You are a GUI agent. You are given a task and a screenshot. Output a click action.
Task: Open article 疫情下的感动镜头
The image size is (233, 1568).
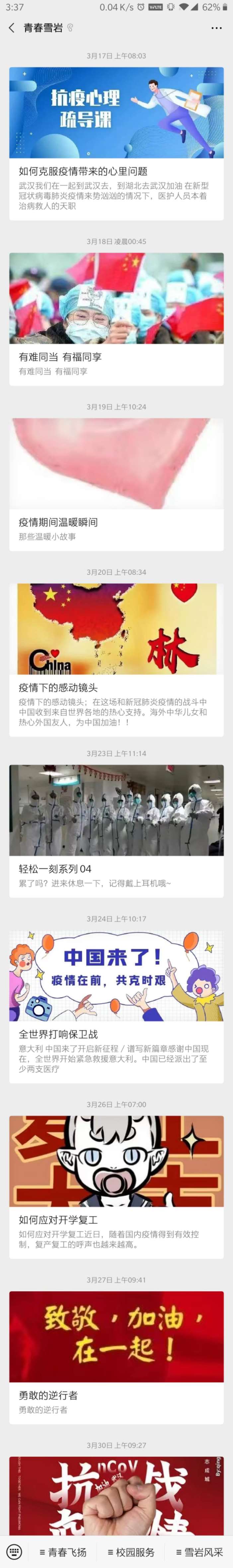tap(58, 688)
